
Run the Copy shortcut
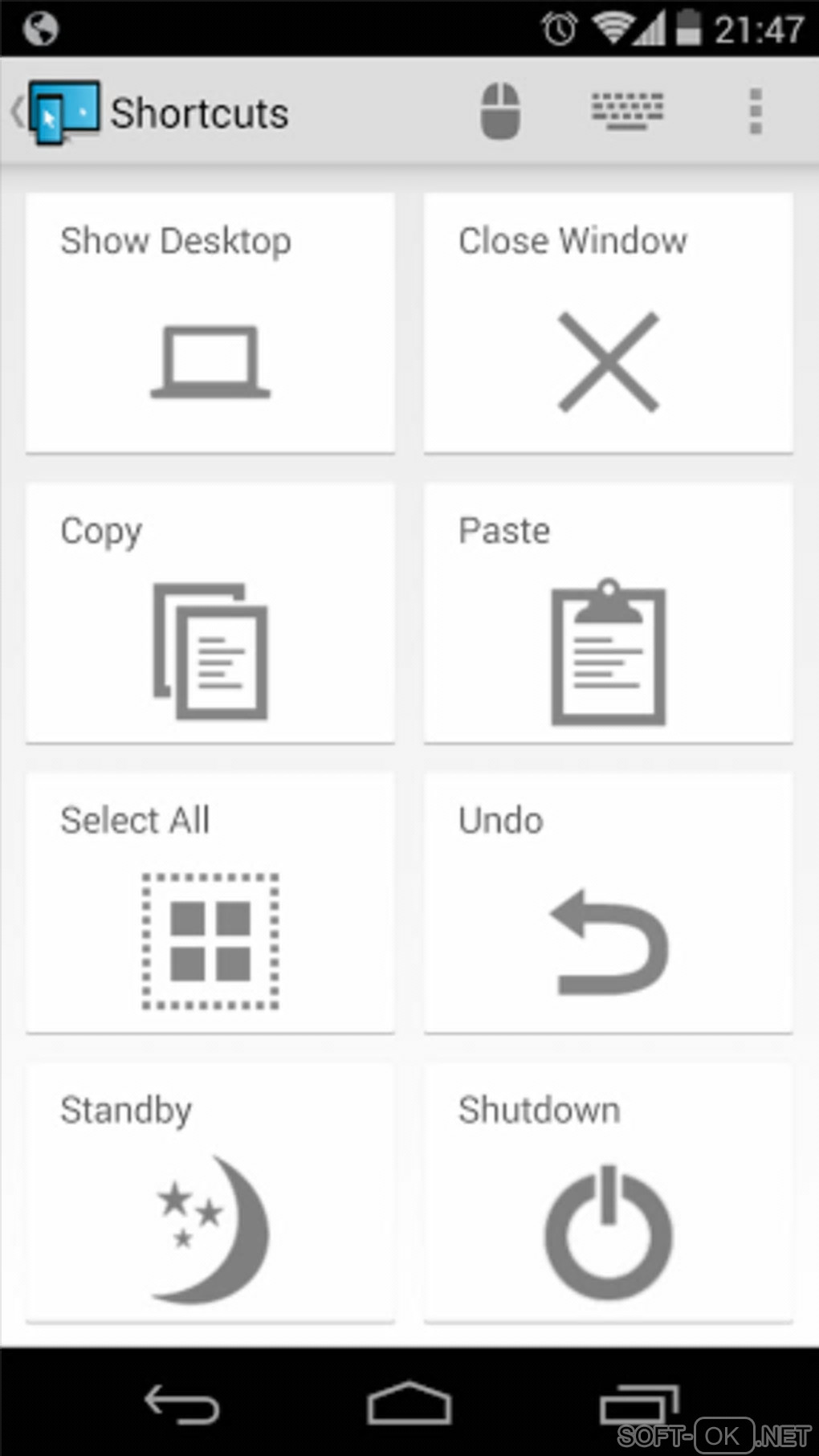(210, 613)
